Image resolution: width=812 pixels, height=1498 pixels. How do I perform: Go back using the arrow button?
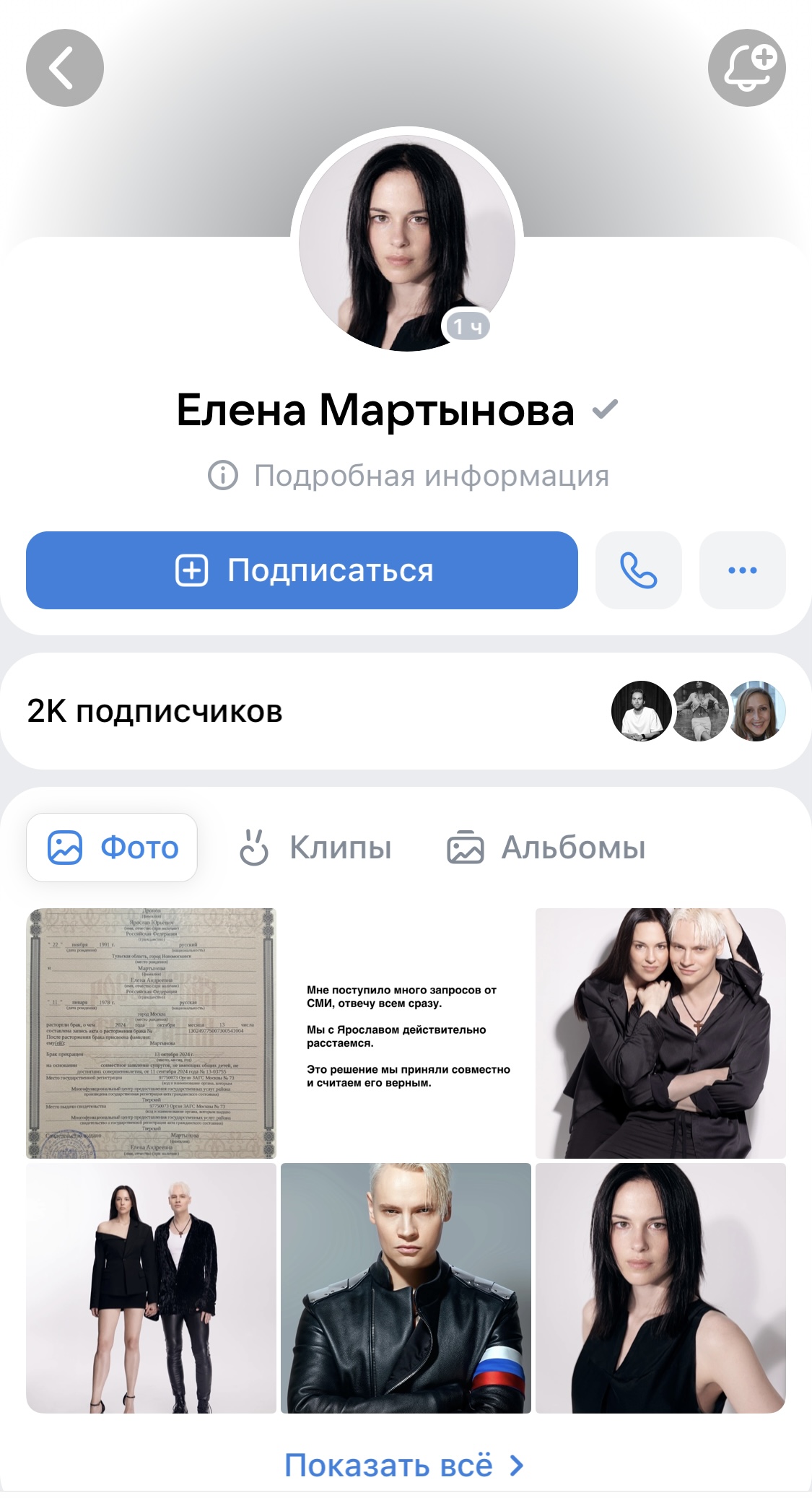point(65,68)
